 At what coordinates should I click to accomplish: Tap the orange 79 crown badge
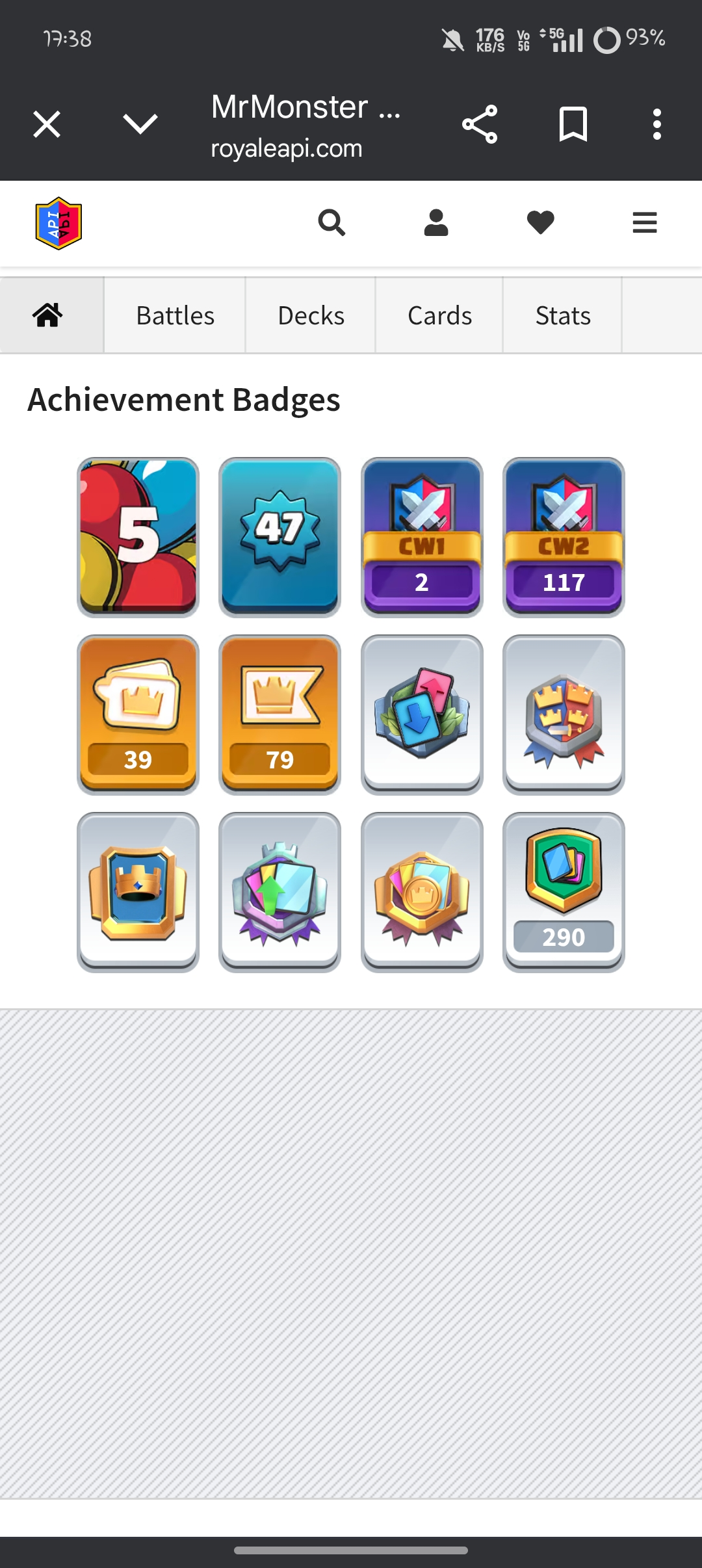pyautogui.click(x=280, y=714)
